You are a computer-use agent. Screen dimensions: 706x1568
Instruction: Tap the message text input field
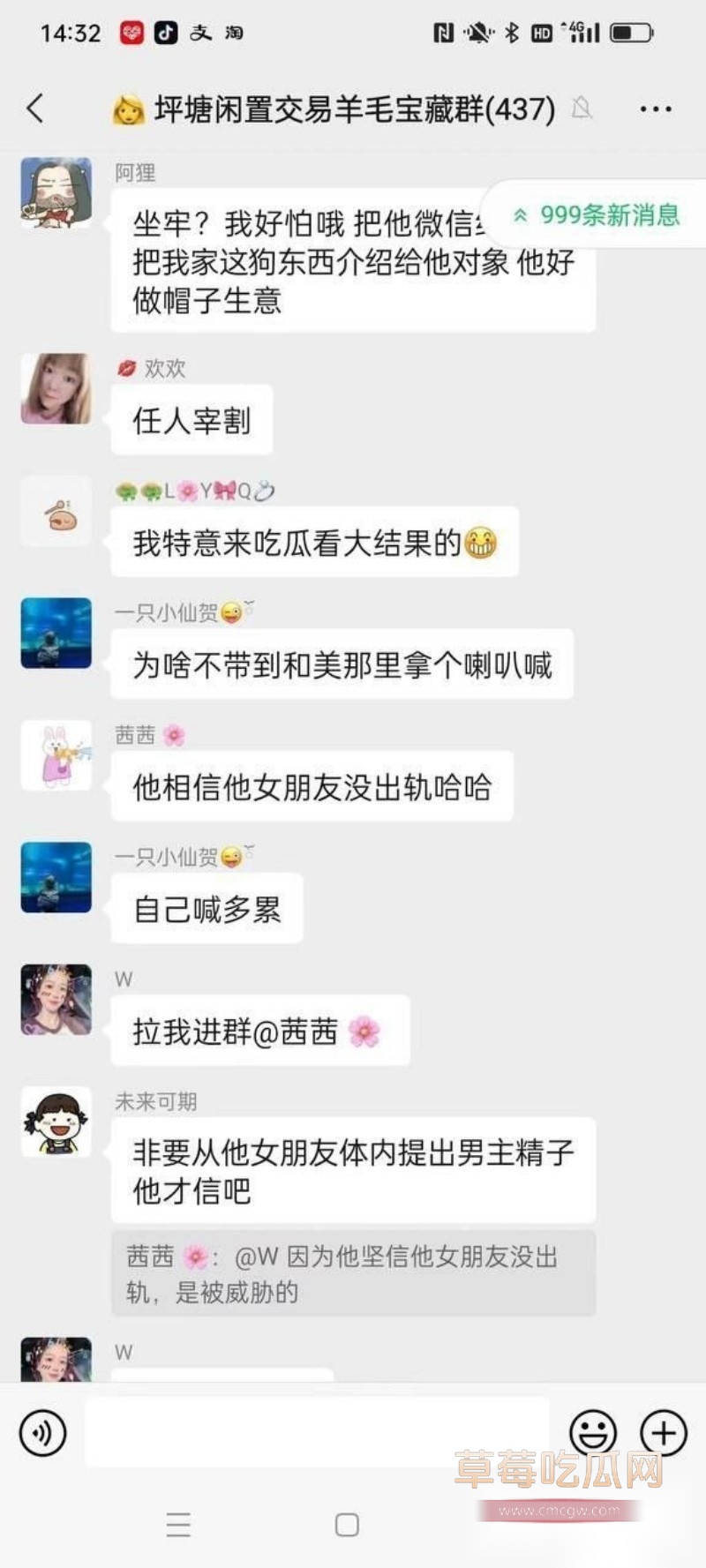click(318, 1432)
